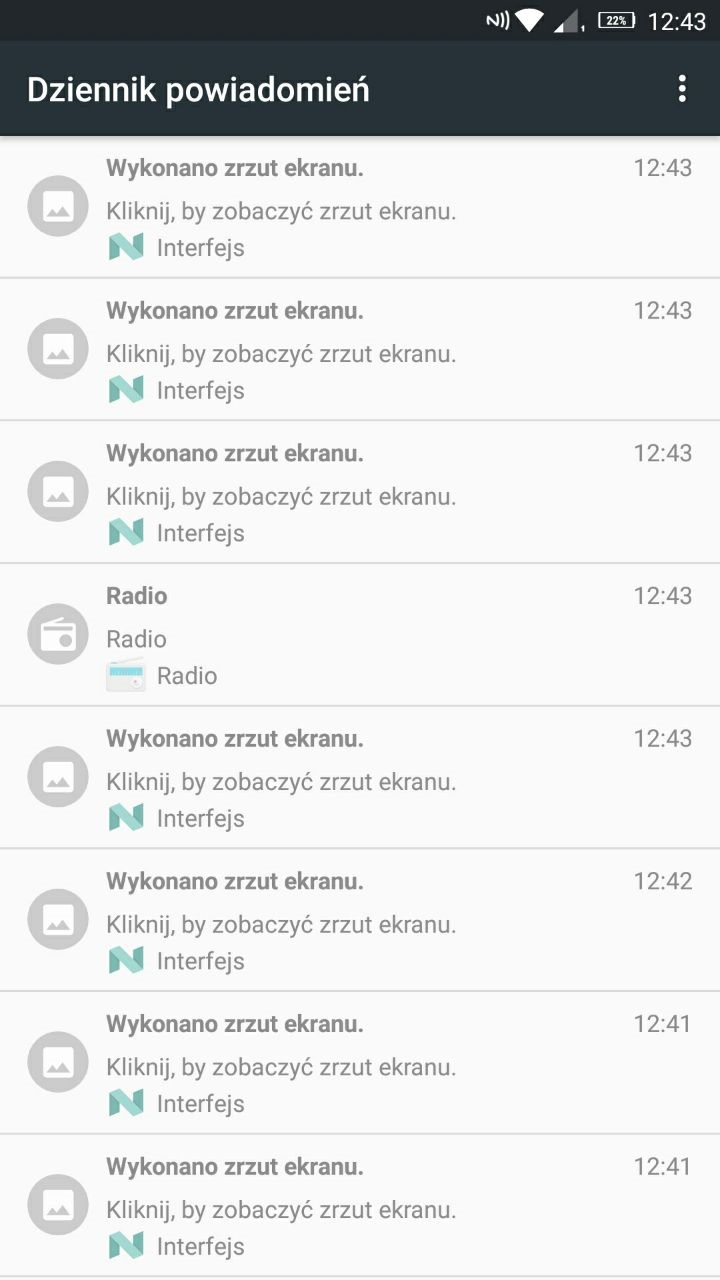Open the screenshot notification logged at 12:42
Image resolution: width=720 pixels, height=1280 pixels.
[360, 920]
